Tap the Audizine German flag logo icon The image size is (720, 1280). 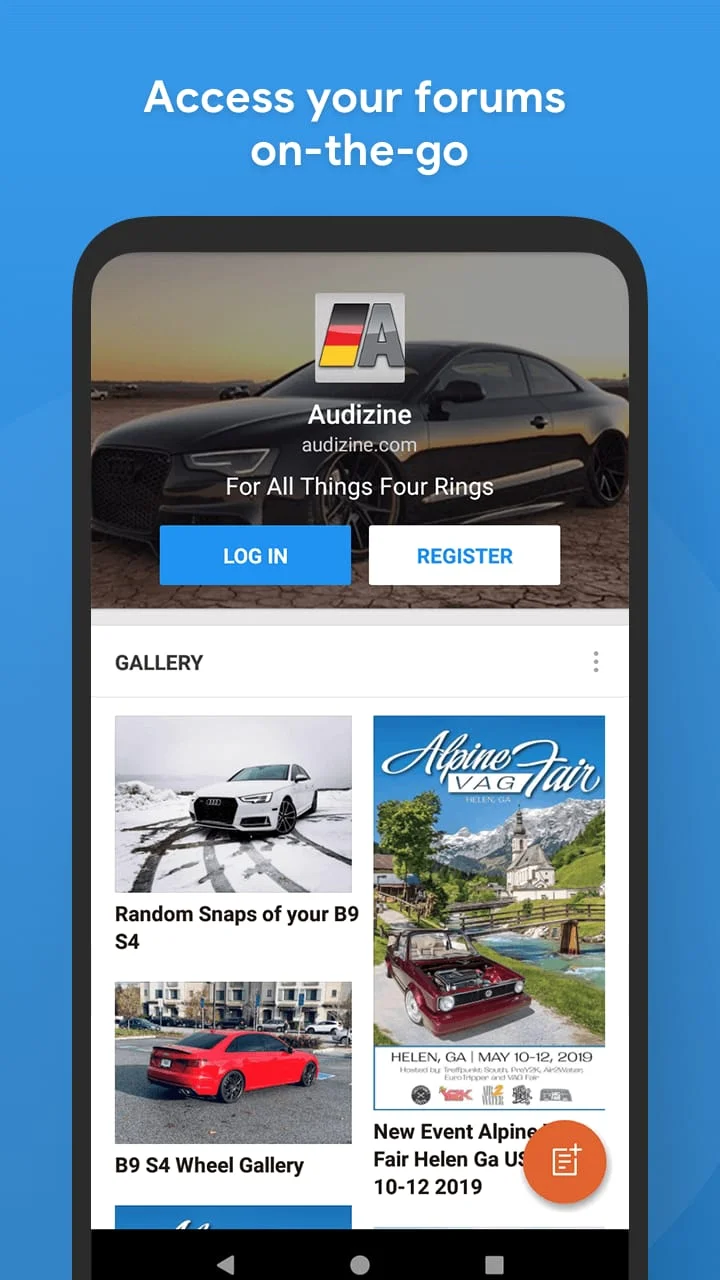[x=360, y=340]
